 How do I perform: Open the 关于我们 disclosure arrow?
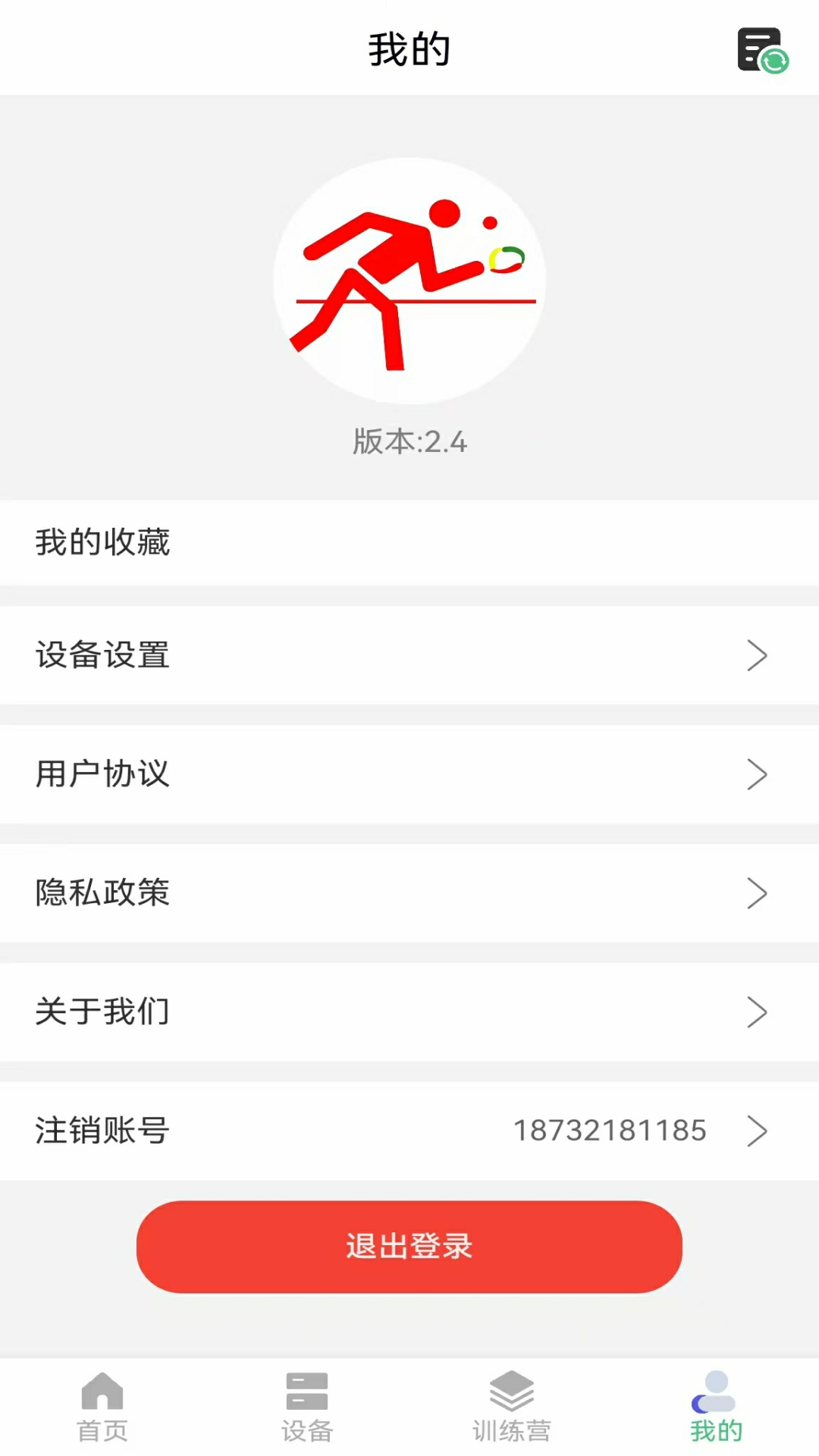pos(756,1012)
